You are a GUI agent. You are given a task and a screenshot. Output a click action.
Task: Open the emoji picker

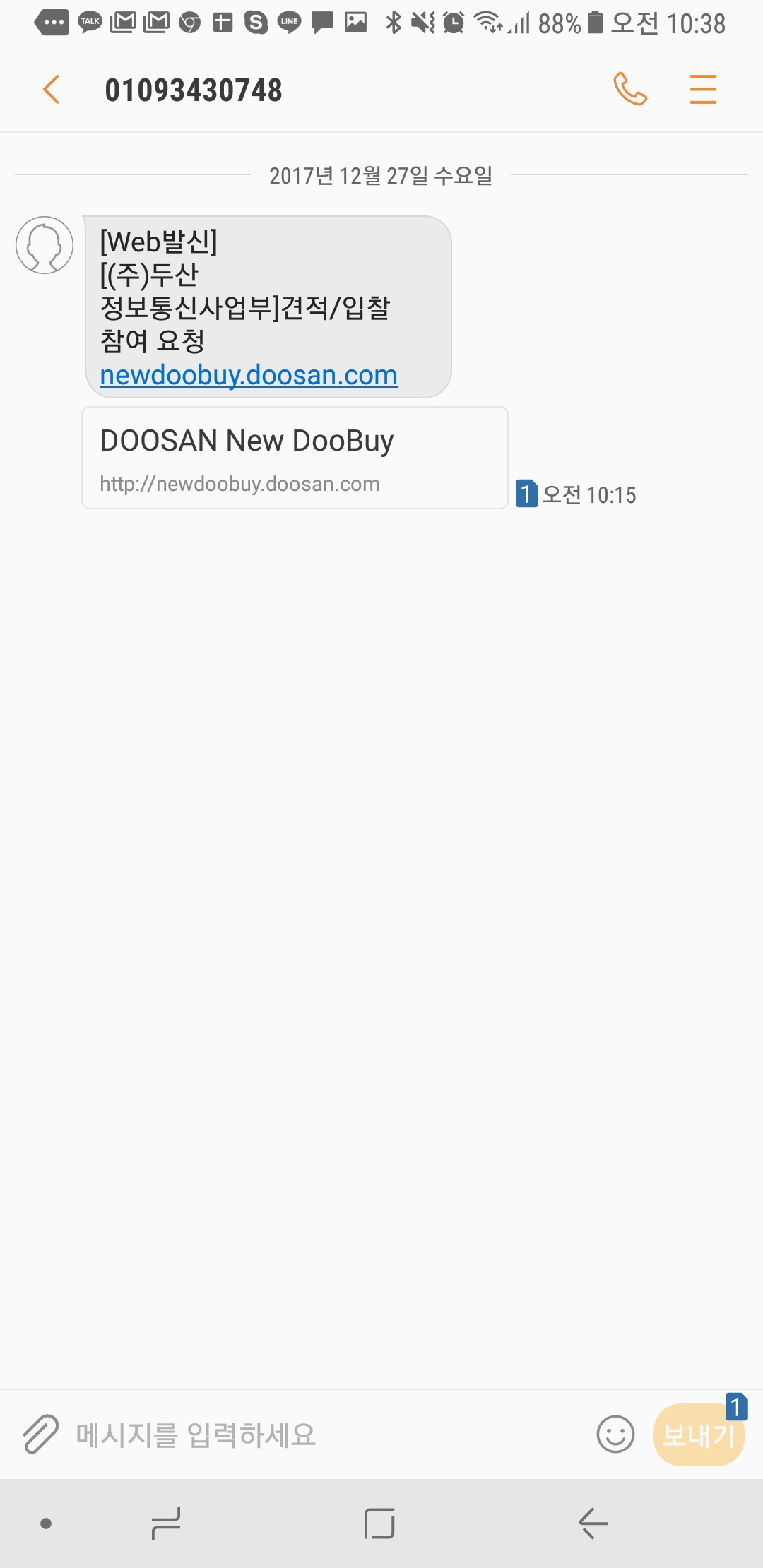tap(615, 1435)
